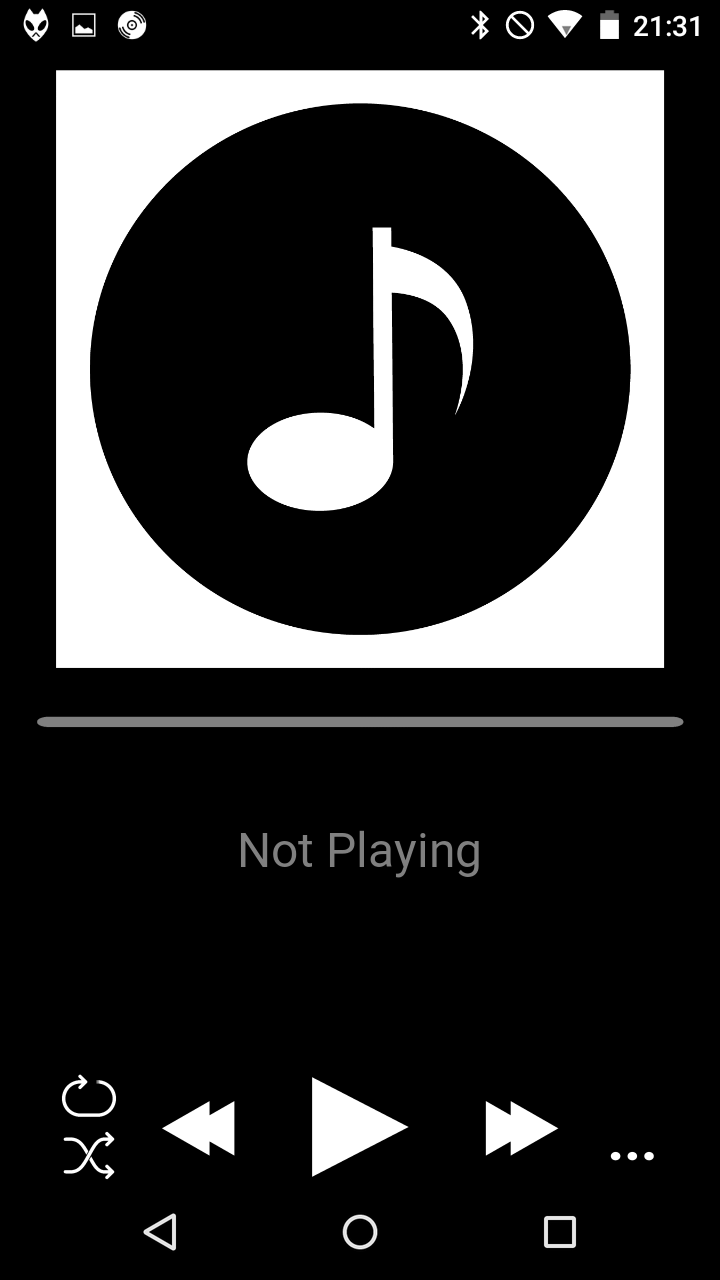The width and height of the screenshot is (720, 1280).
Task: Skip back with the rewind button
Action: (198, 1128)
